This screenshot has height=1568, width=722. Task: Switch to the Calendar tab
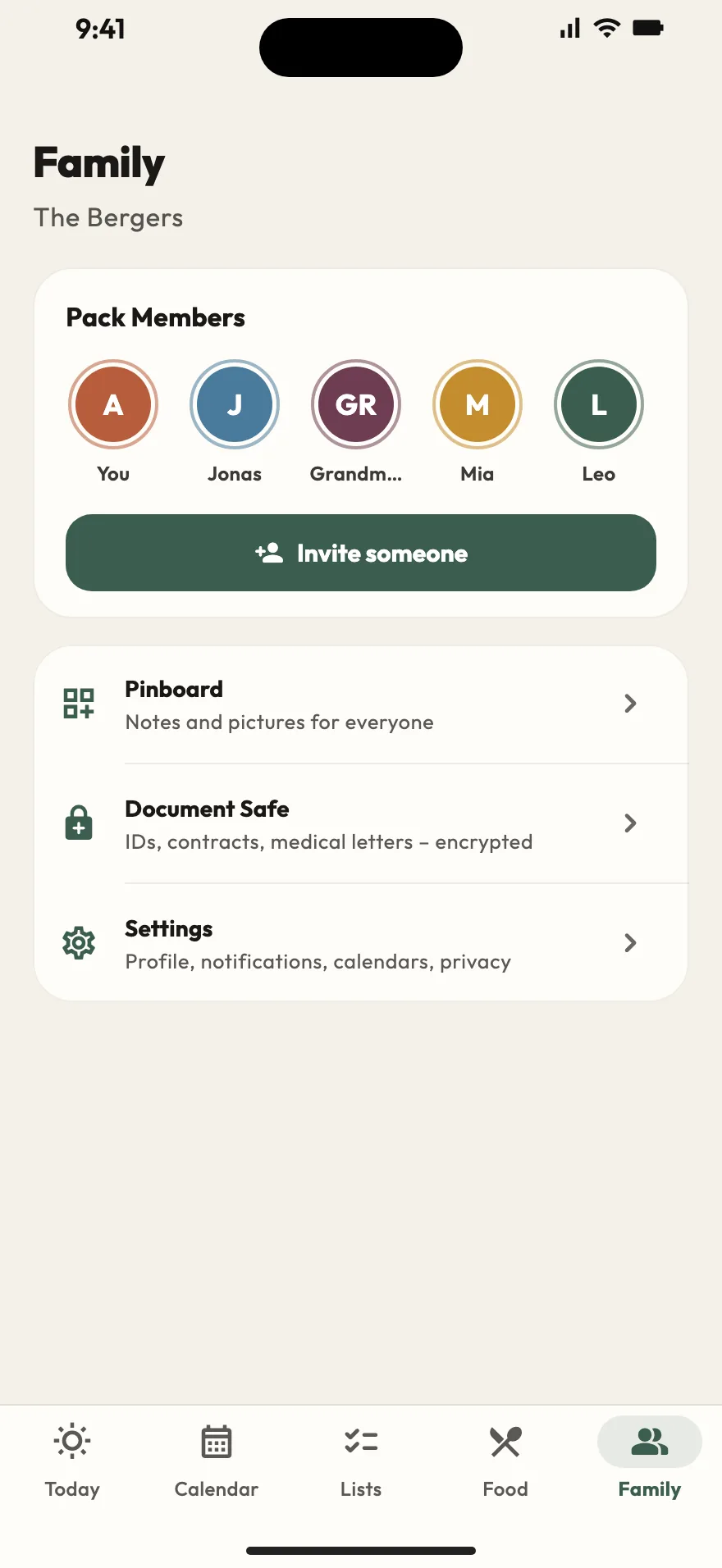[217, 1461]
